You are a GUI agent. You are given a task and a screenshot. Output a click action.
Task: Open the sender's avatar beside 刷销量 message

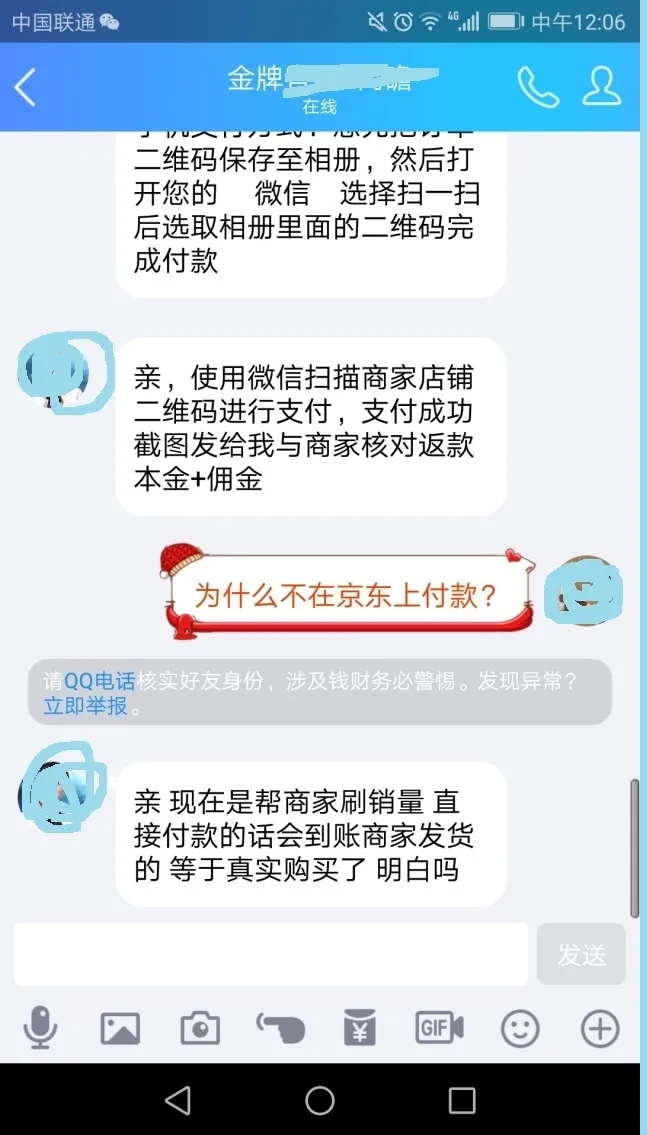(x=62, y=787)
